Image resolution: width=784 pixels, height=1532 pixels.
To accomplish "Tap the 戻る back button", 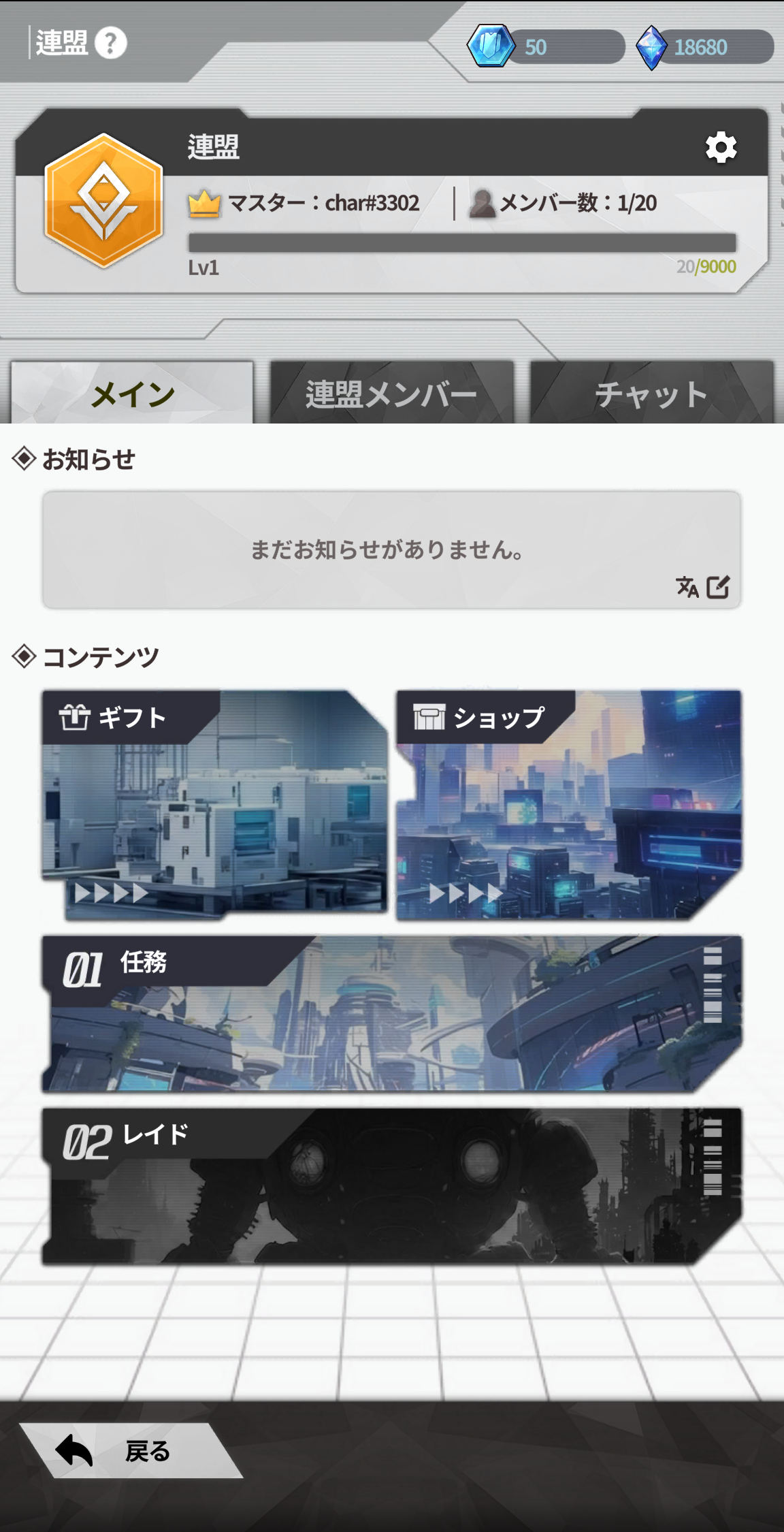I will 131,1450.
